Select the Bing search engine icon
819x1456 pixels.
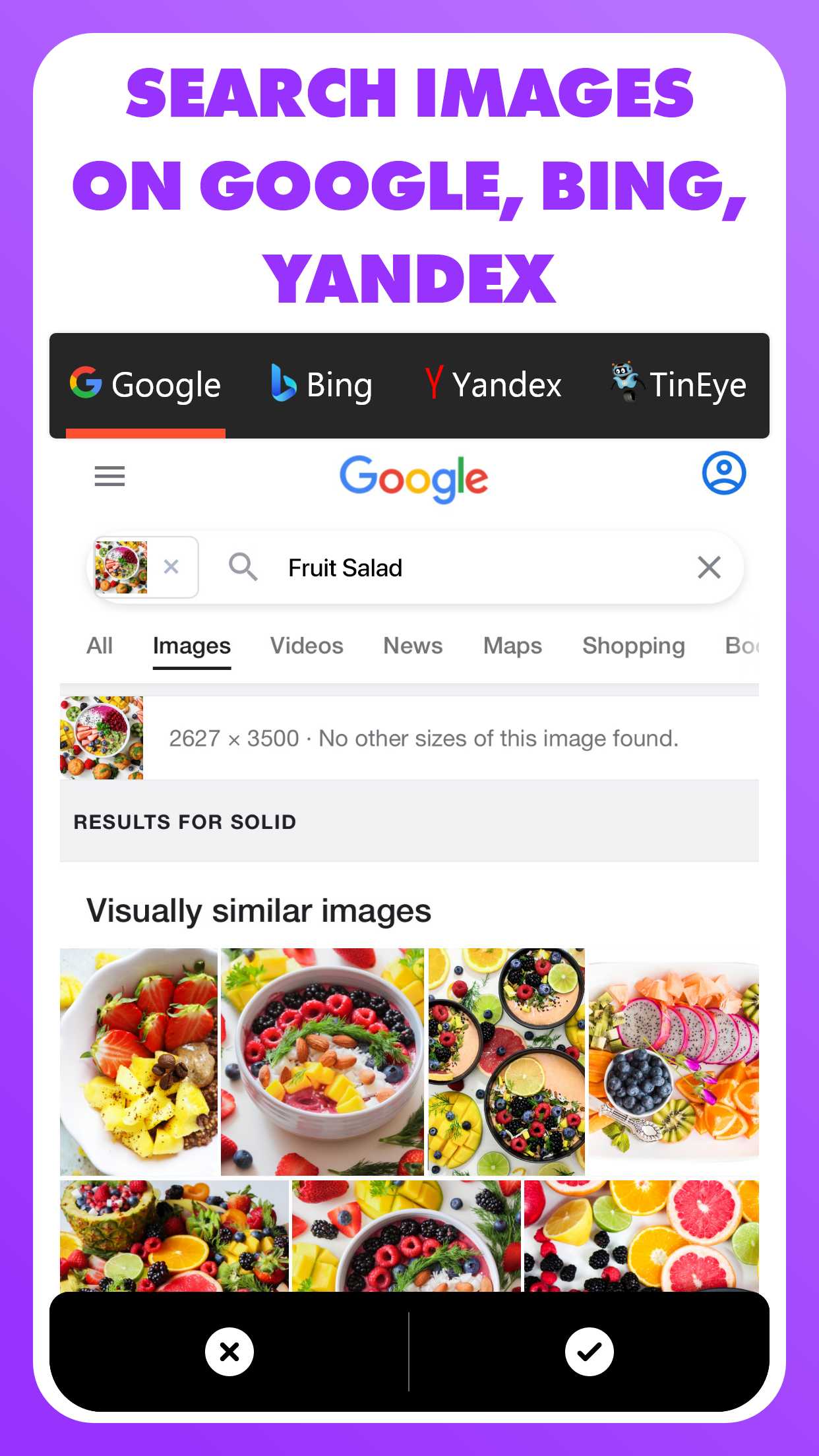(283, 384)
